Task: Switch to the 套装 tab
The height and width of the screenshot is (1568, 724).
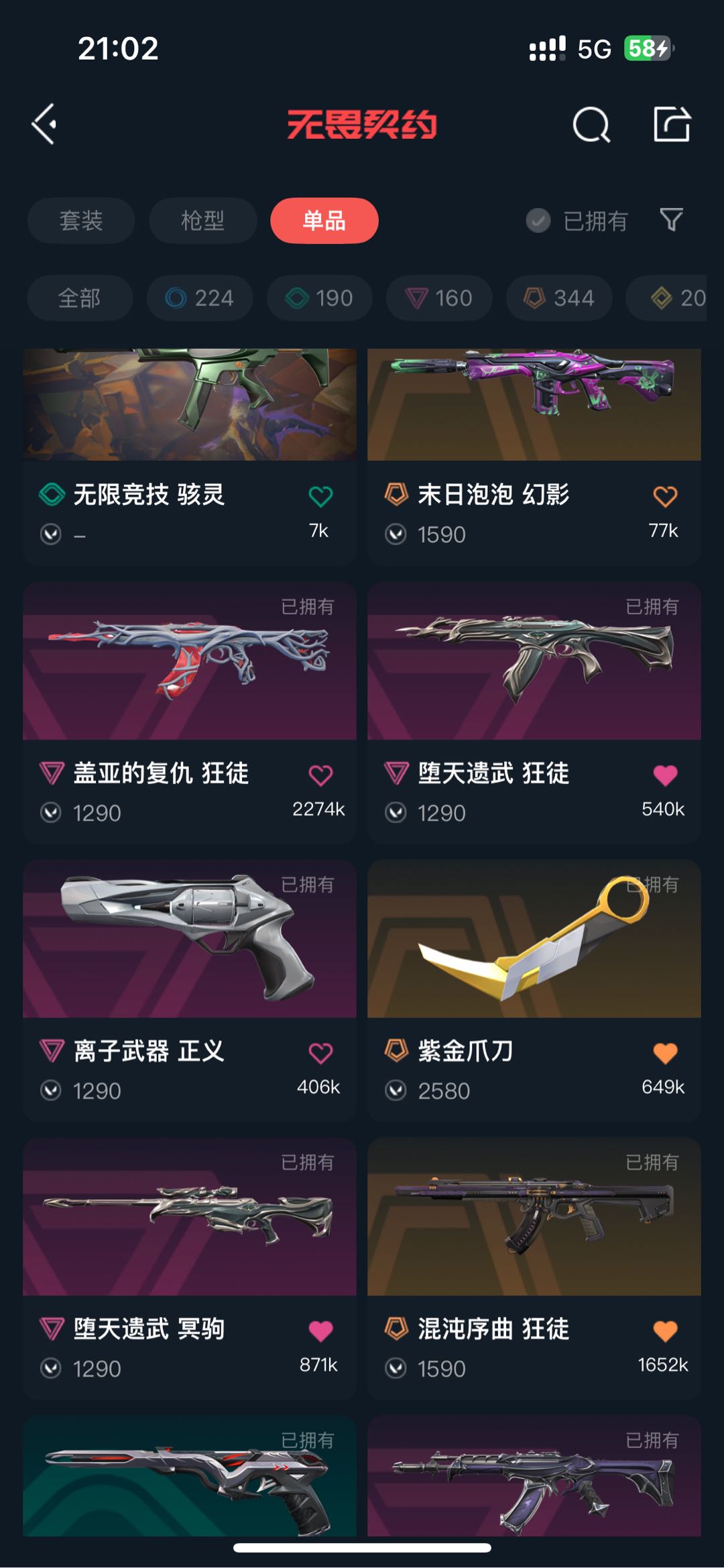Action: point(81,221)
